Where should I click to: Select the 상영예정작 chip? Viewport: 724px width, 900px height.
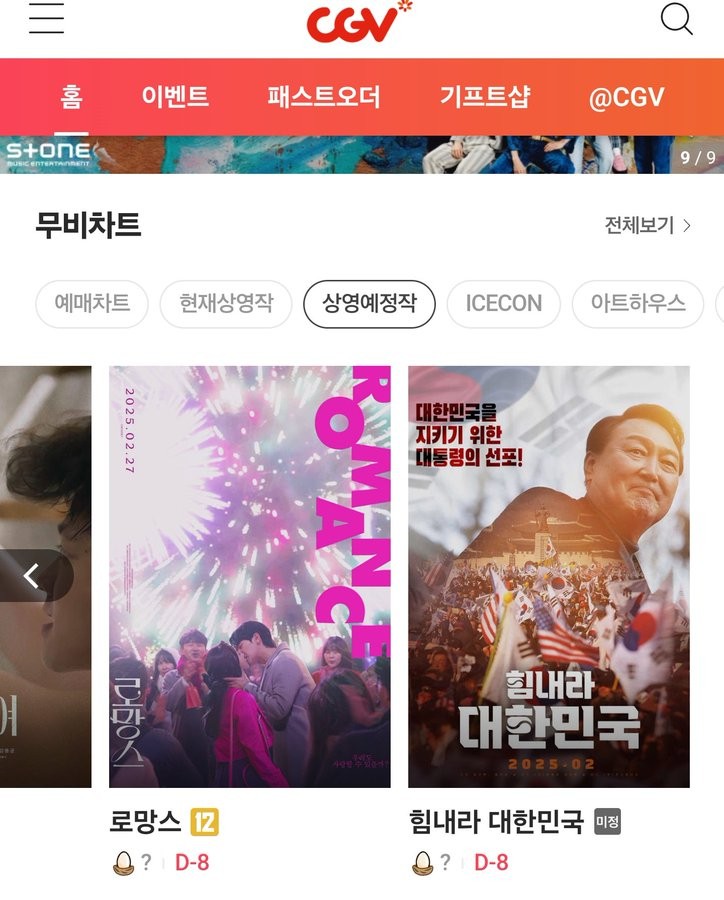369,304
